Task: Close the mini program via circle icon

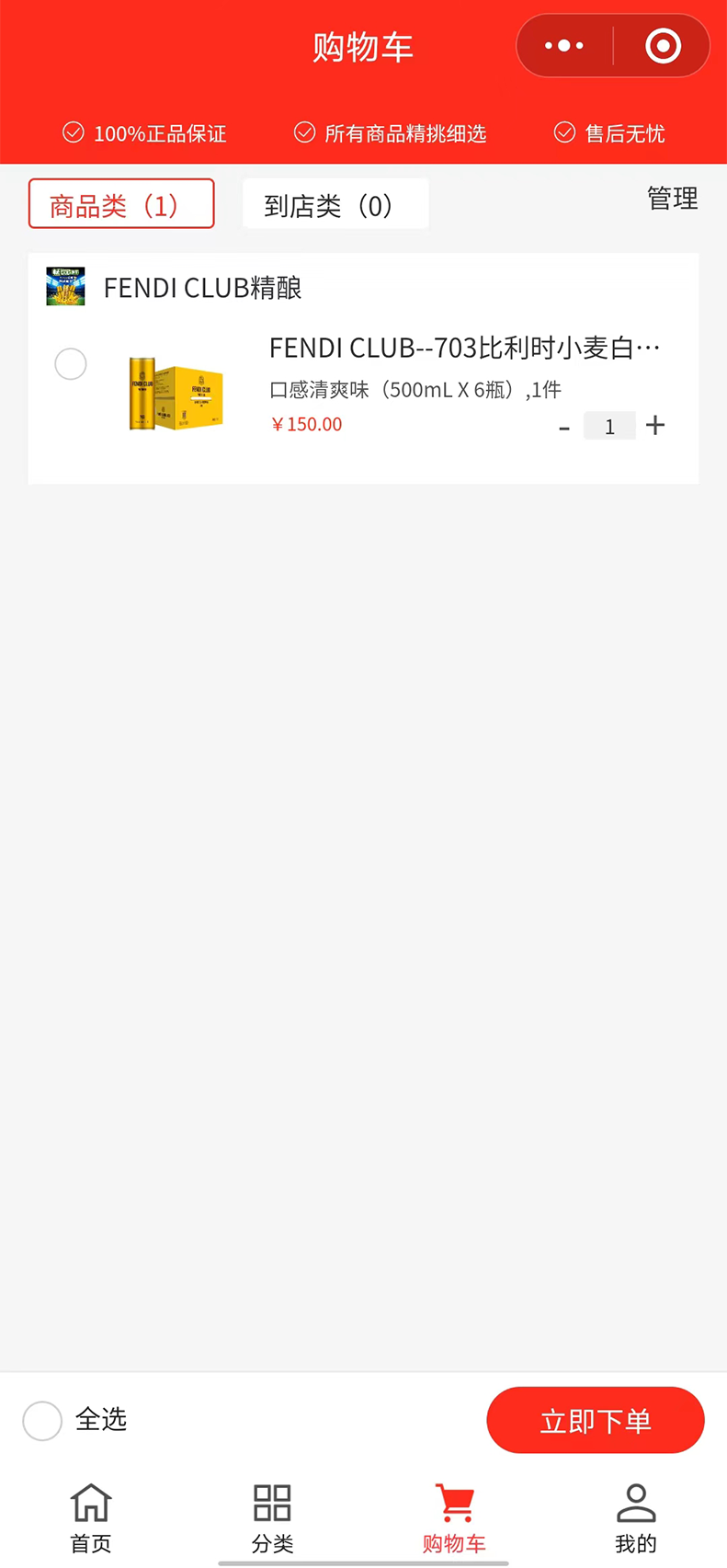Action: 663,46
